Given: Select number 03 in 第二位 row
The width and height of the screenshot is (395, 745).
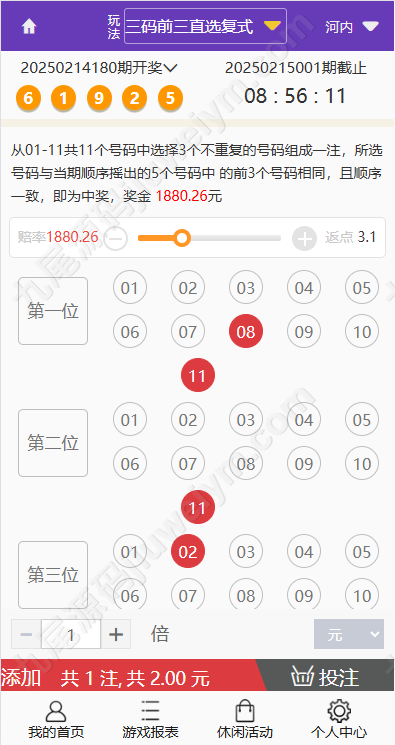Looking at the screenshot, I should [246, 420].
